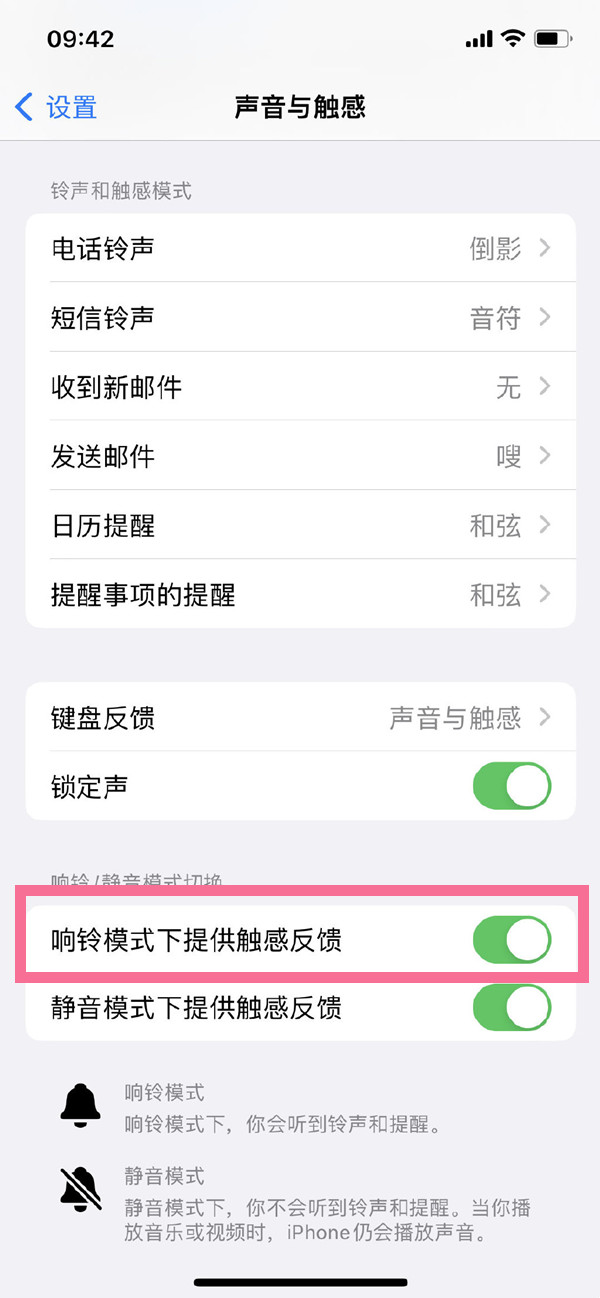Go back to 设置
Screen dimensions: 600x1298
(57, 107)
